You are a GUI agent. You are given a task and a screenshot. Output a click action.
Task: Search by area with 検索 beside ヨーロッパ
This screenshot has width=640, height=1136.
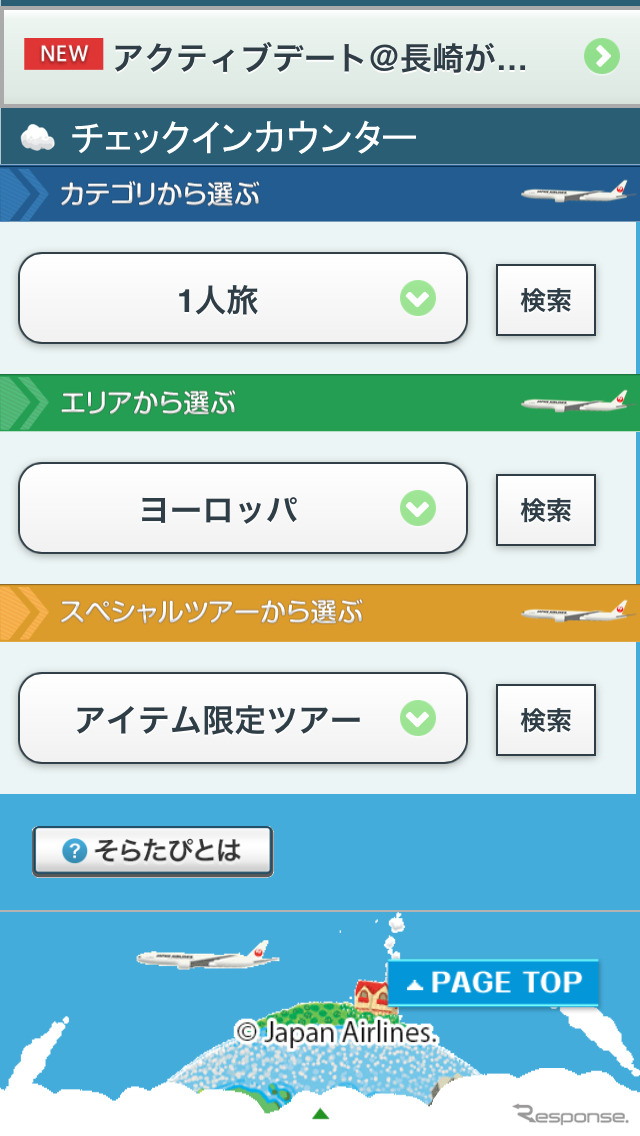pos(546,510)
